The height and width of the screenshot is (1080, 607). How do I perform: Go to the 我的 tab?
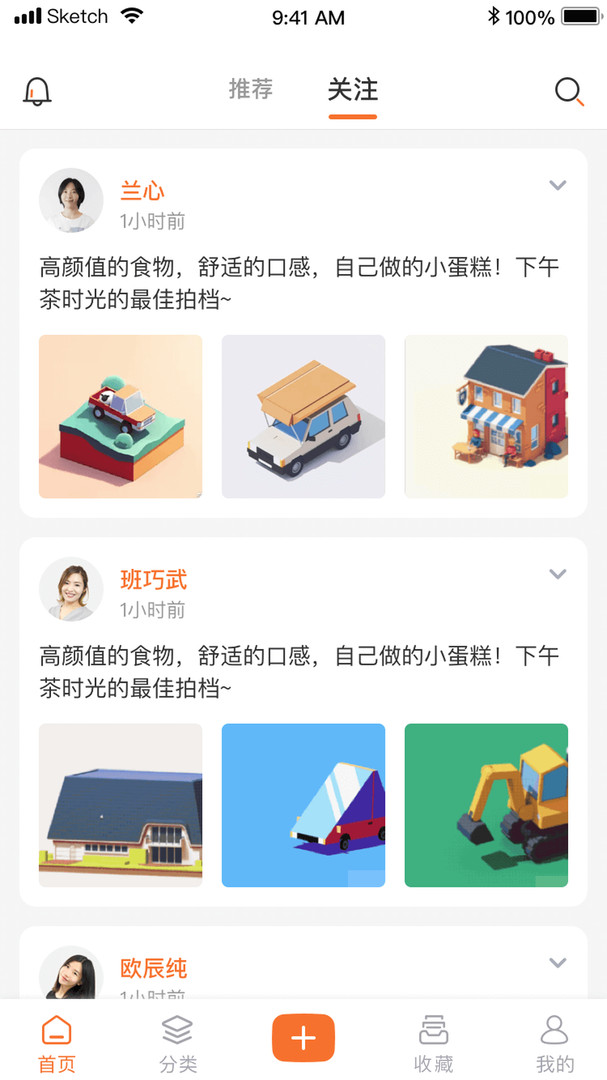coord(555,1044)
